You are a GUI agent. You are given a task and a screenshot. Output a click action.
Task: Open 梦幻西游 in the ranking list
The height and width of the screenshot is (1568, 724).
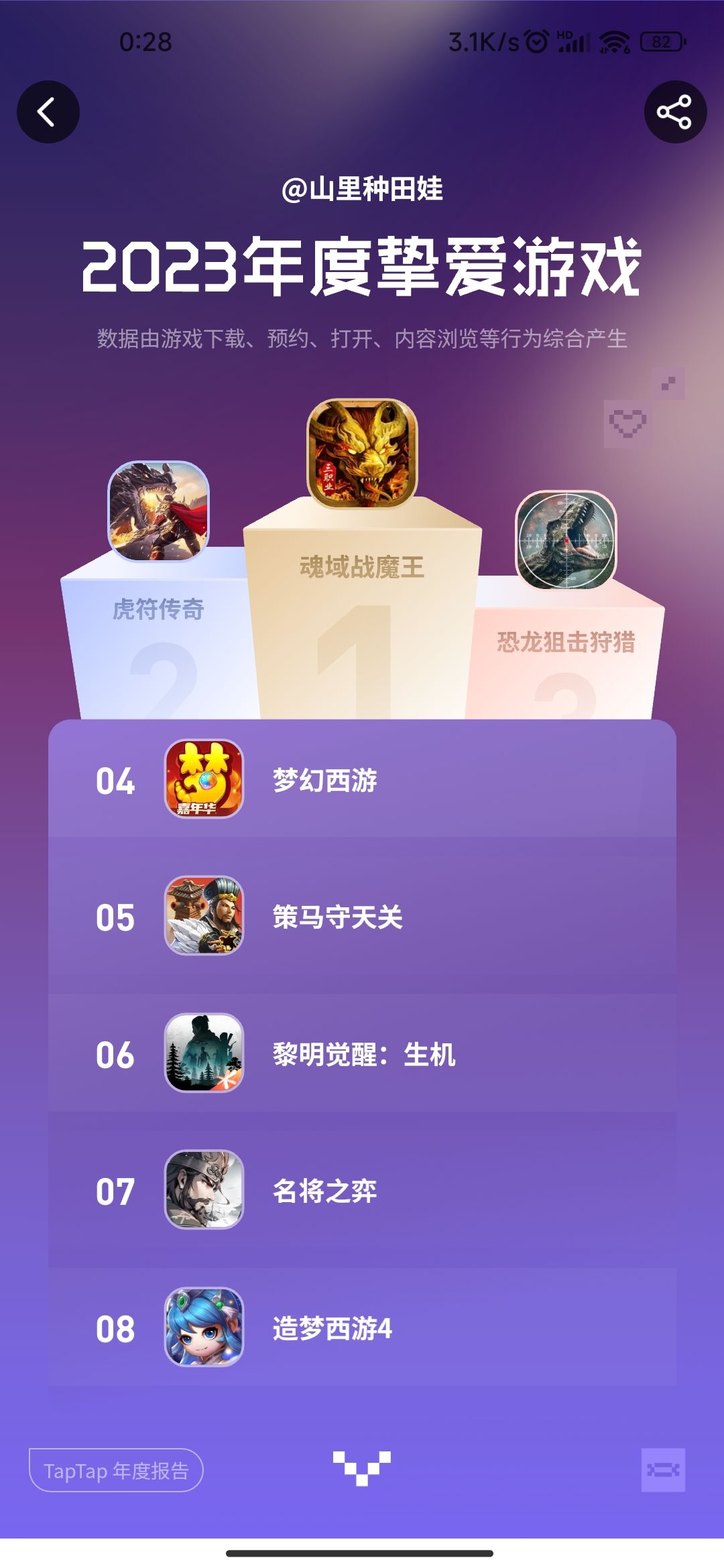(x=362, y=780)
